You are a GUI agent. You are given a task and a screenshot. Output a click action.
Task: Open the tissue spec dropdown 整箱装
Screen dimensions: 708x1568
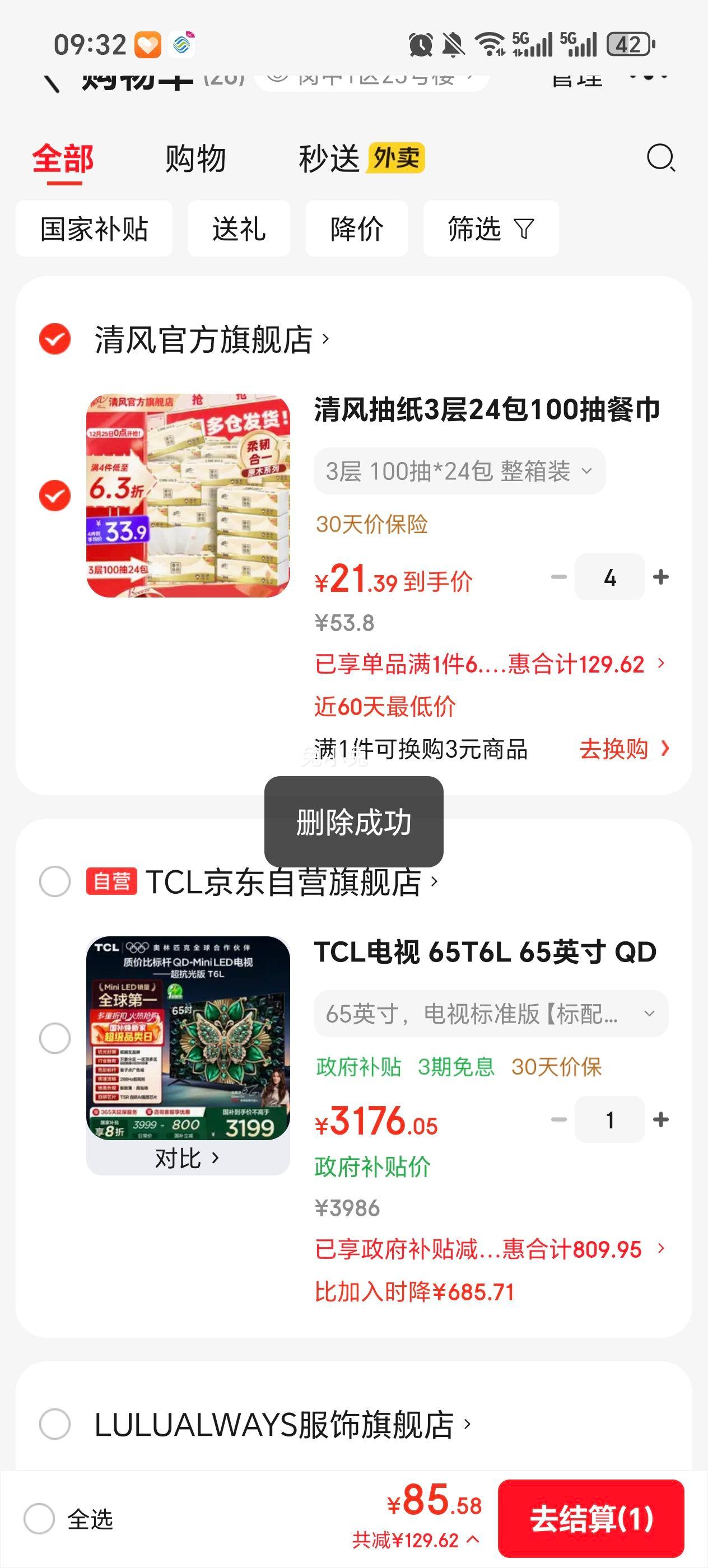click(458, 470)
